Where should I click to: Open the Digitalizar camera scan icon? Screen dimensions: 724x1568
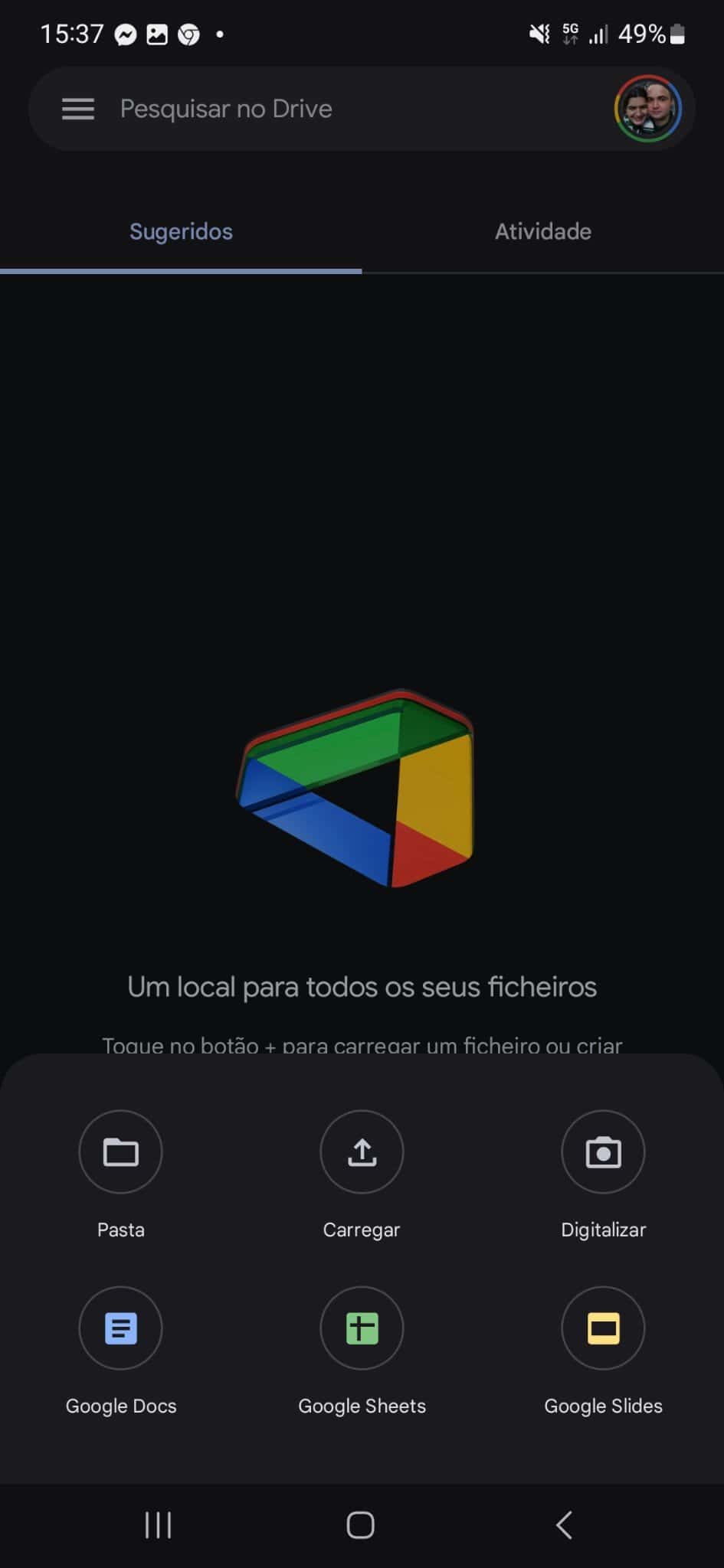pos(603,1151)
